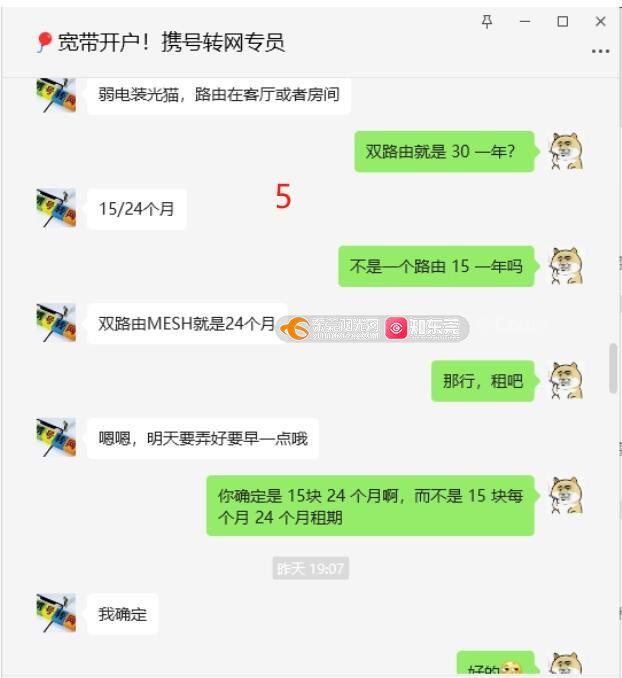Minimize the chat window
This screenshot has height=678, width=622.
[x=525, y=21]
